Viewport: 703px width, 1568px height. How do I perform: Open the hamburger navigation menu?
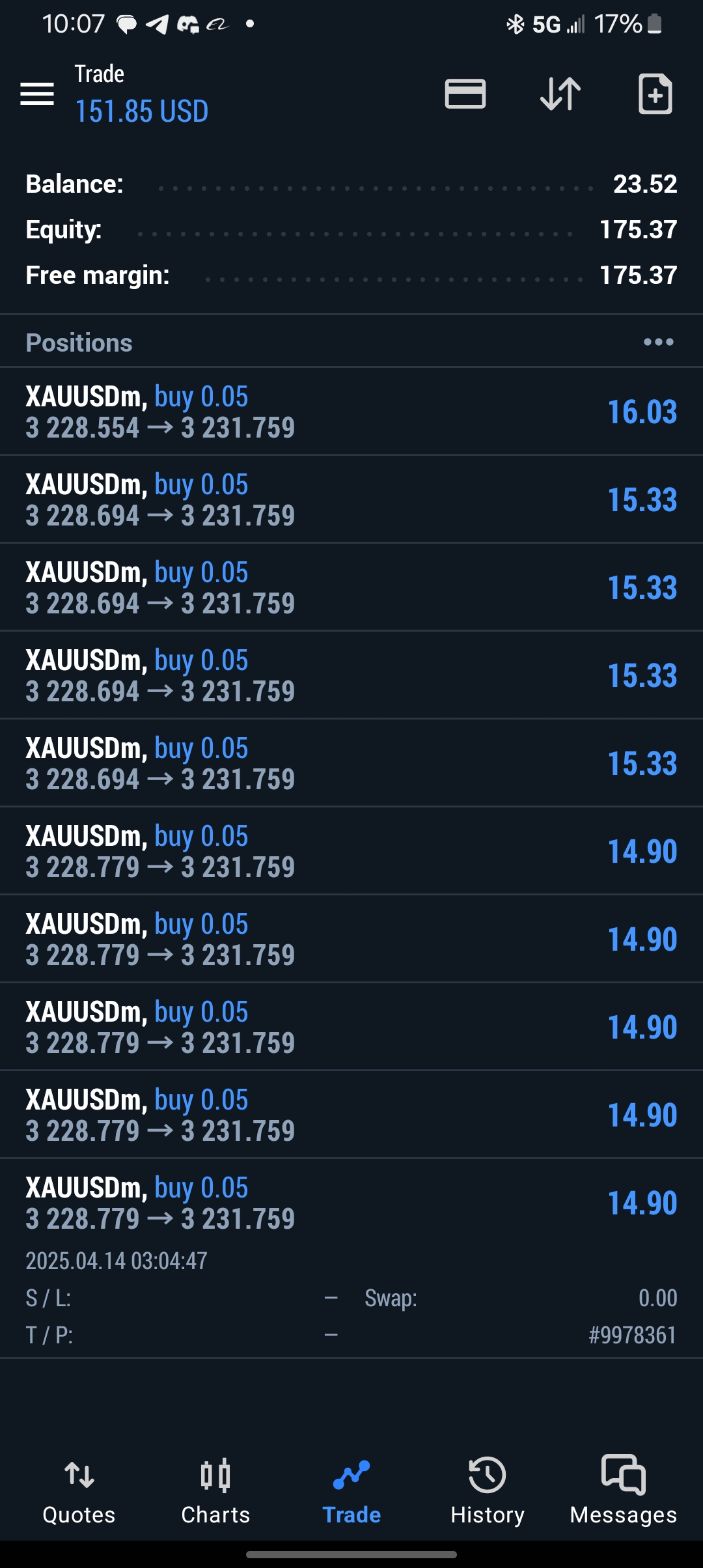(x=37, y=94)
